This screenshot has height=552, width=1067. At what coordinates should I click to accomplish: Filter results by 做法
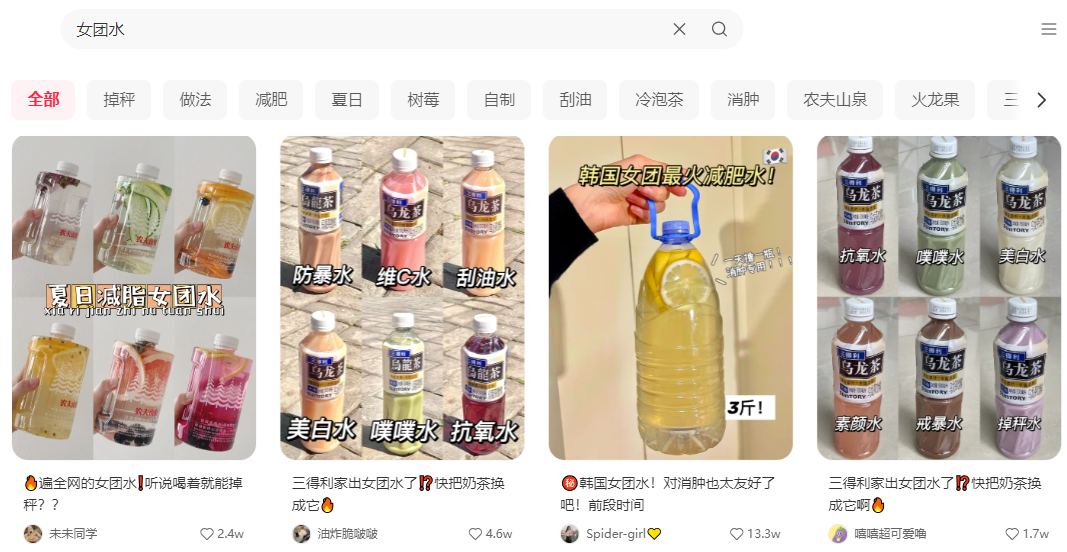(195, 100)
